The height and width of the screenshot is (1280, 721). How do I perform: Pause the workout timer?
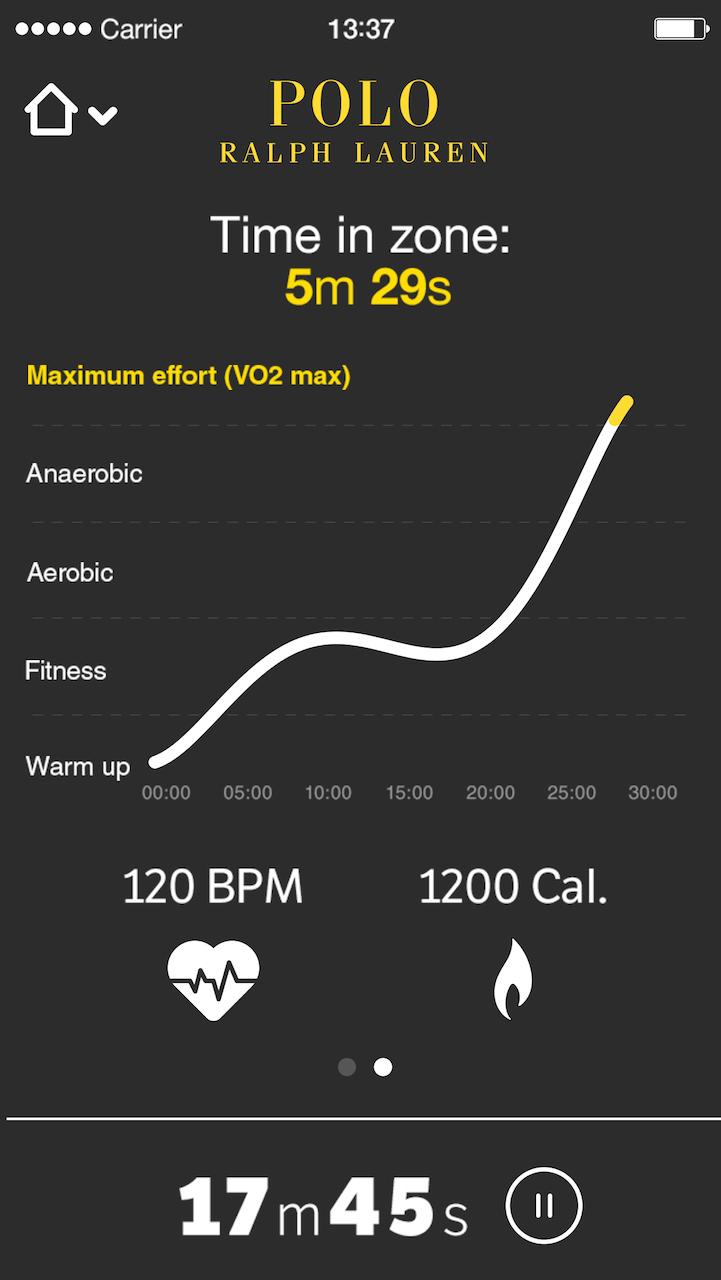click(x=543, y=1205)
